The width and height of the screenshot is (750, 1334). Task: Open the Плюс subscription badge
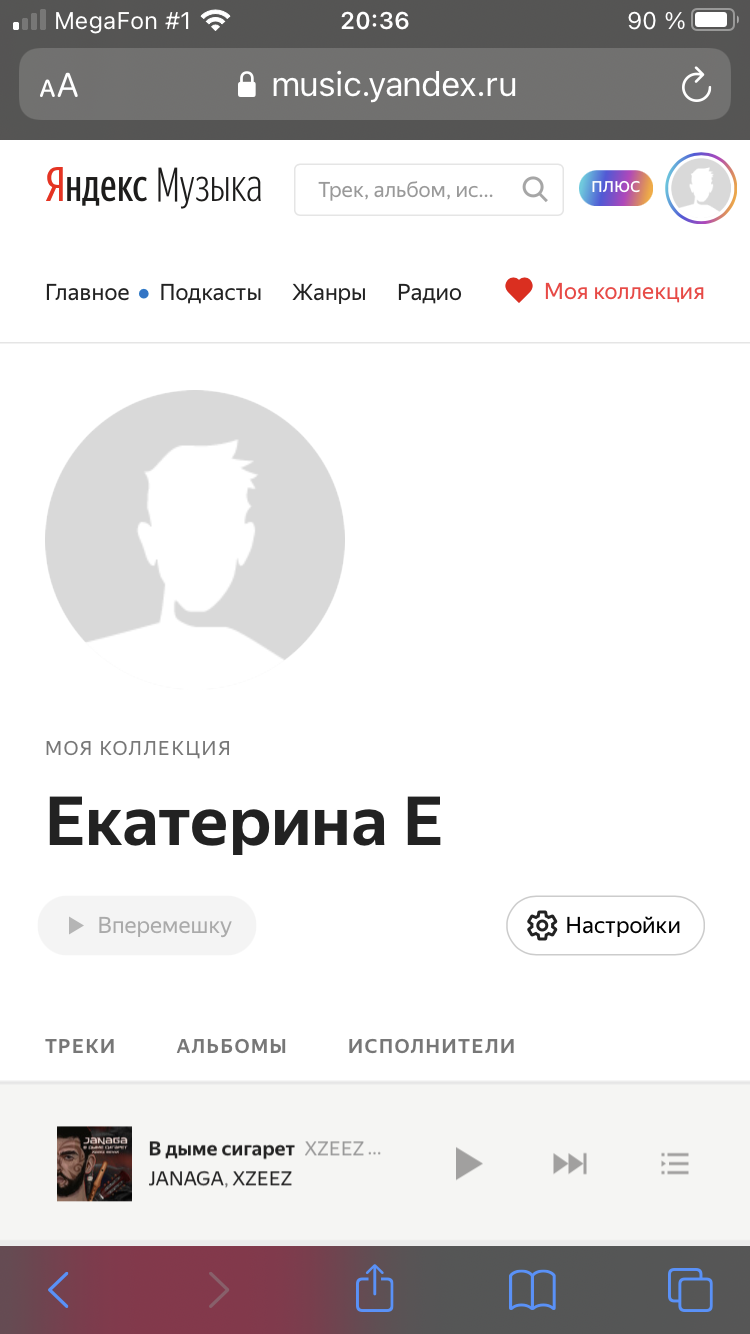pos(615,187)
